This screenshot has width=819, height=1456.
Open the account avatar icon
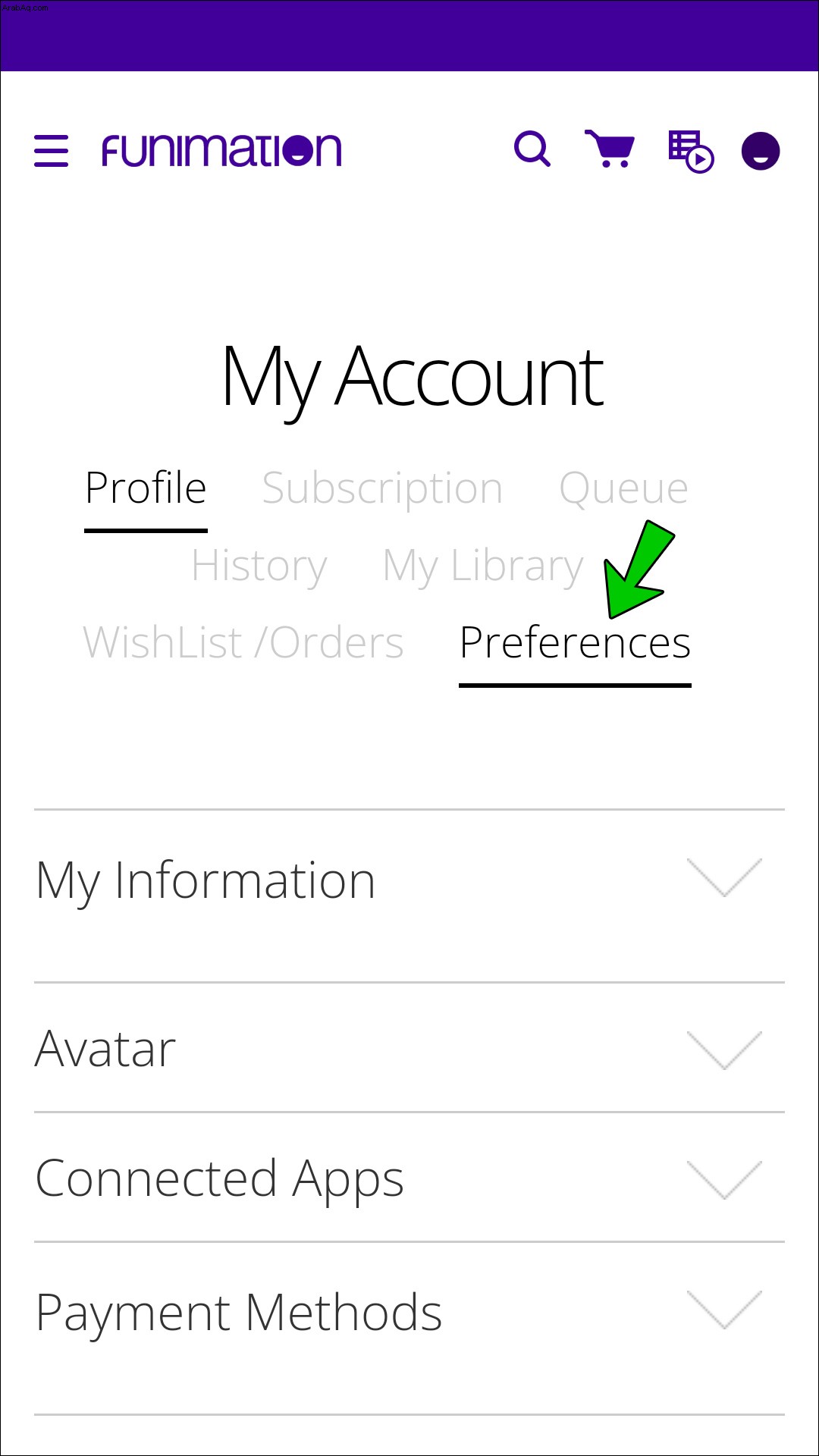coord(761,150)
